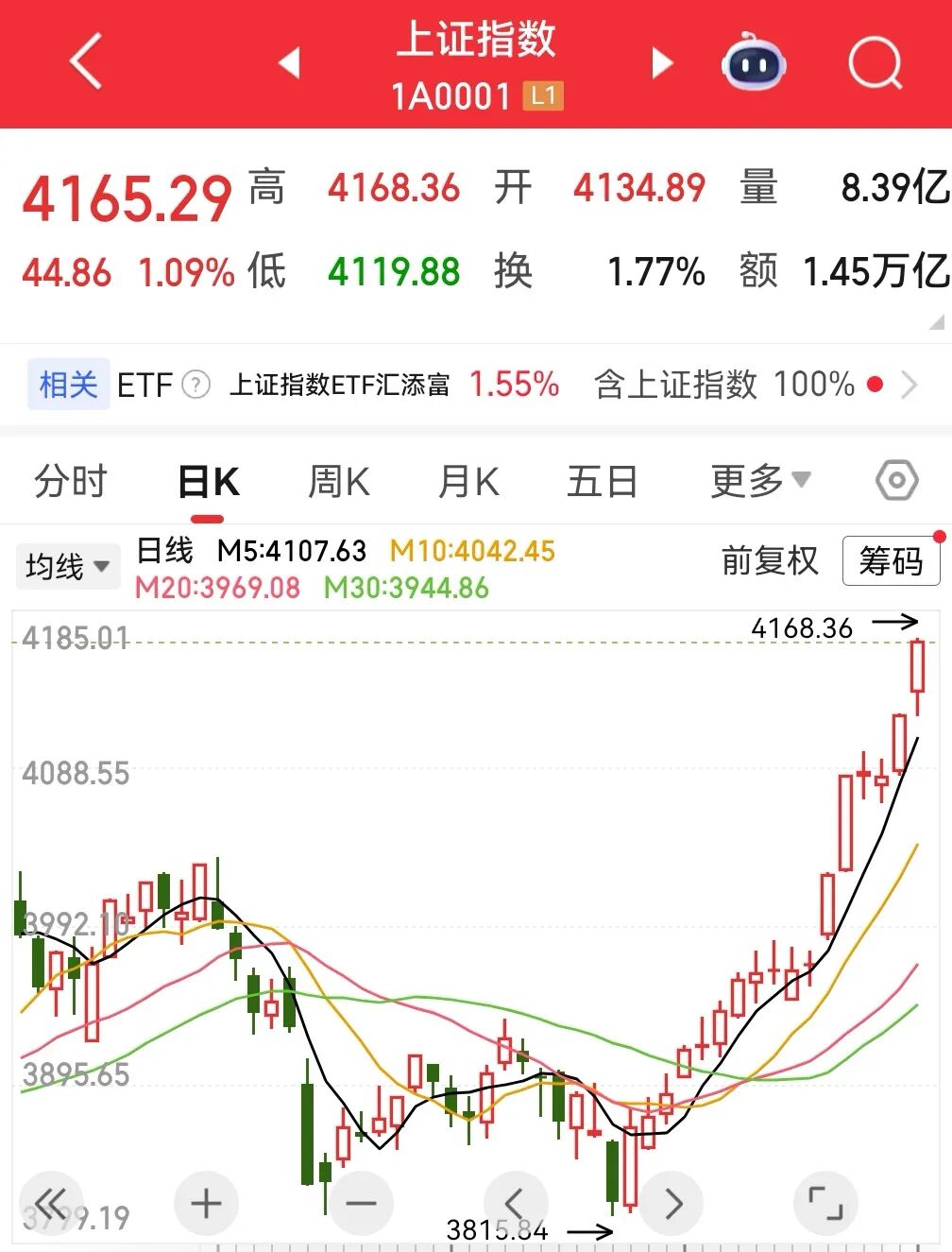Toggle 前复权 price adjustment mode
The image size is (952, 1252).
click(x=769, y=560)
